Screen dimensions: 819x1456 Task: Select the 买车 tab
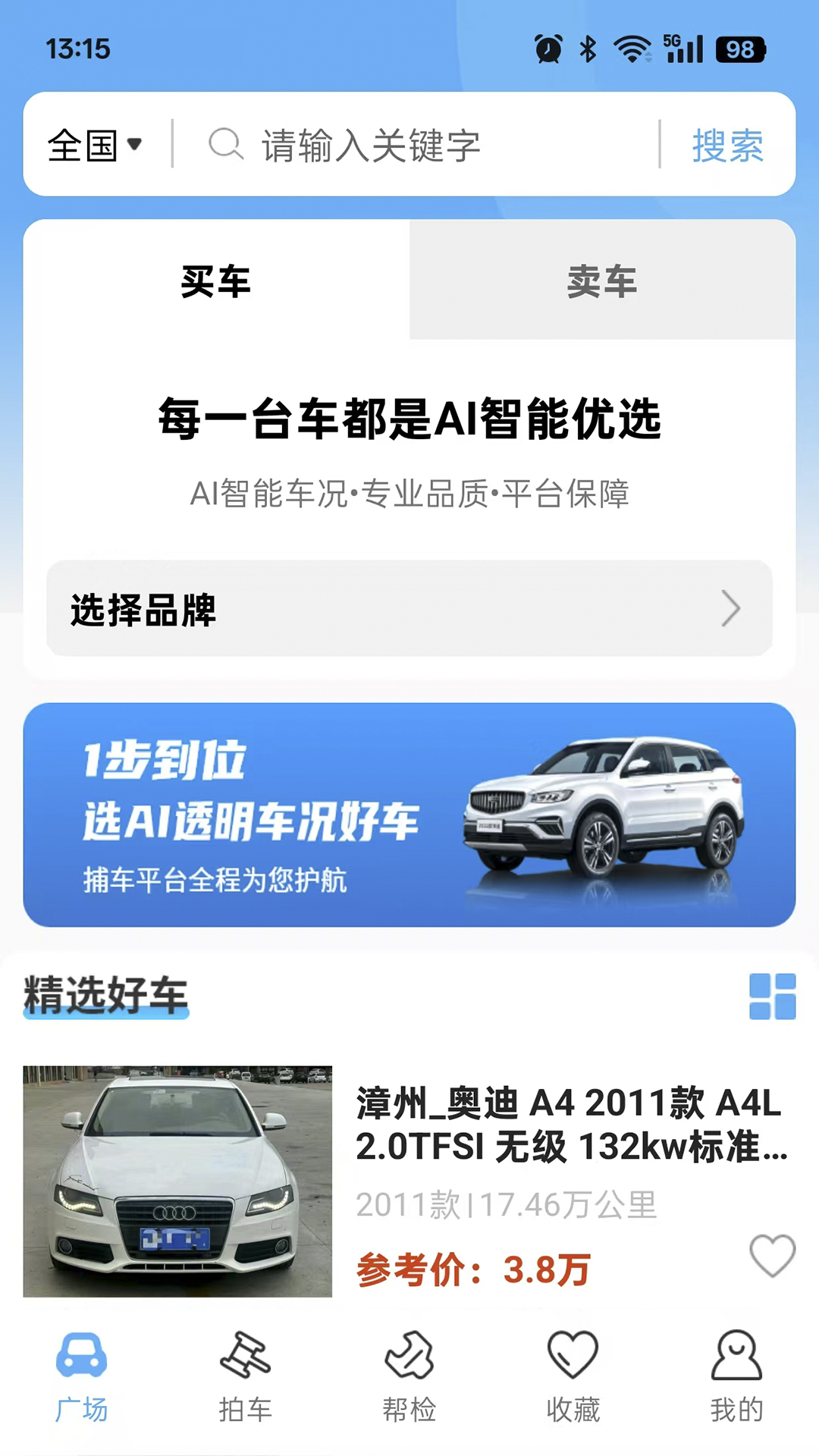tap(216, 281)
